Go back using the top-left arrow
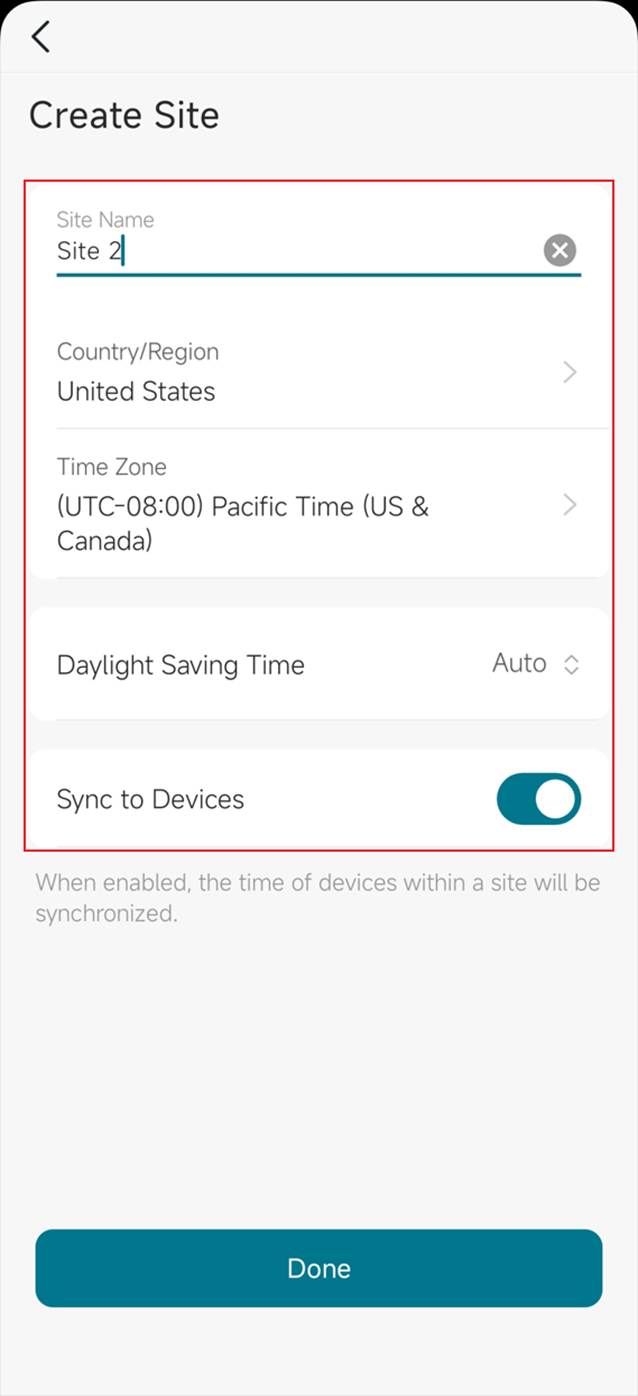This screenshot has width=638, height=1396. coord(40,37)
